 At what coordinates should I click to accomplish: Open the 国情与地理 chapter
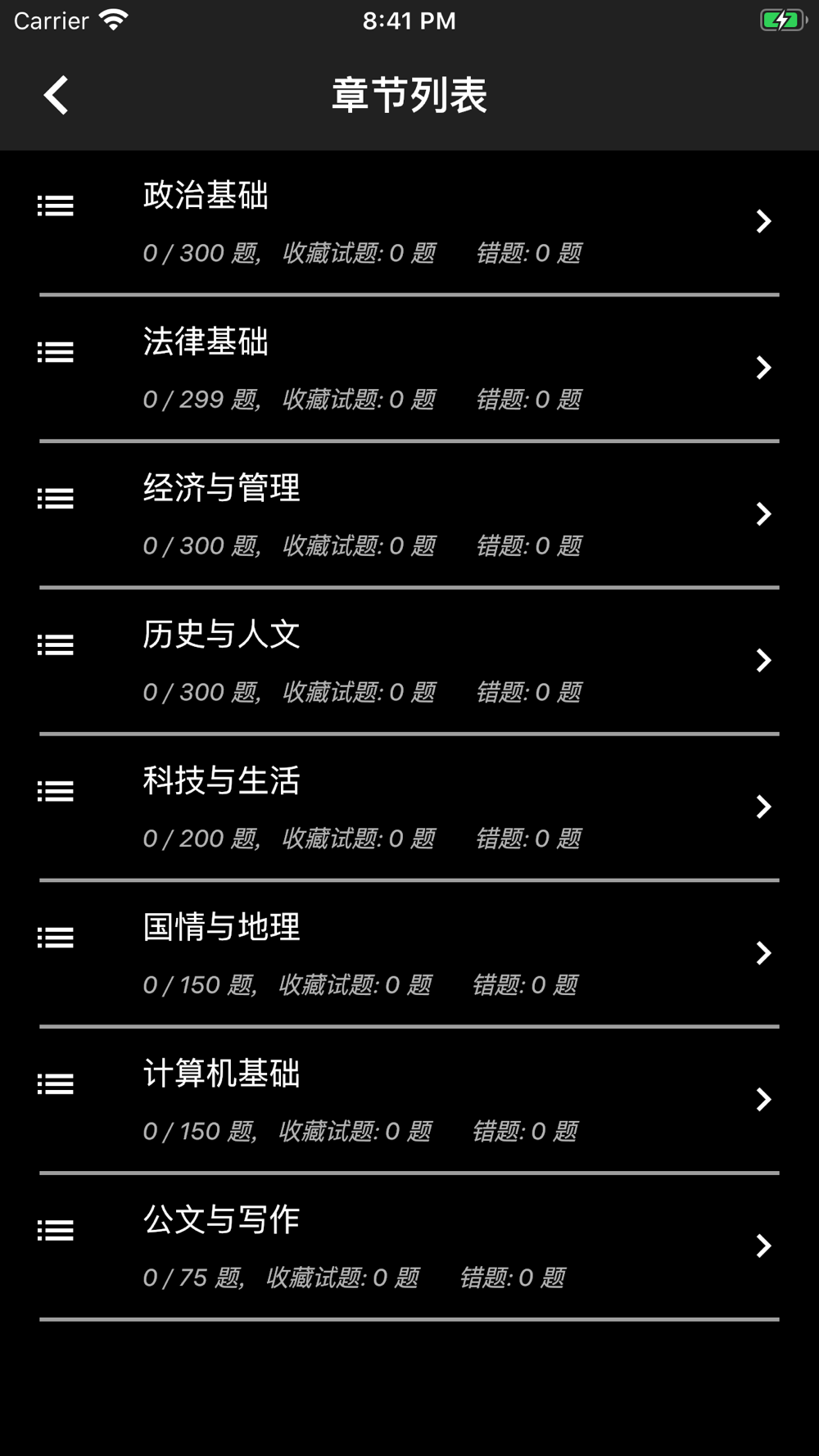click(409, 954)
